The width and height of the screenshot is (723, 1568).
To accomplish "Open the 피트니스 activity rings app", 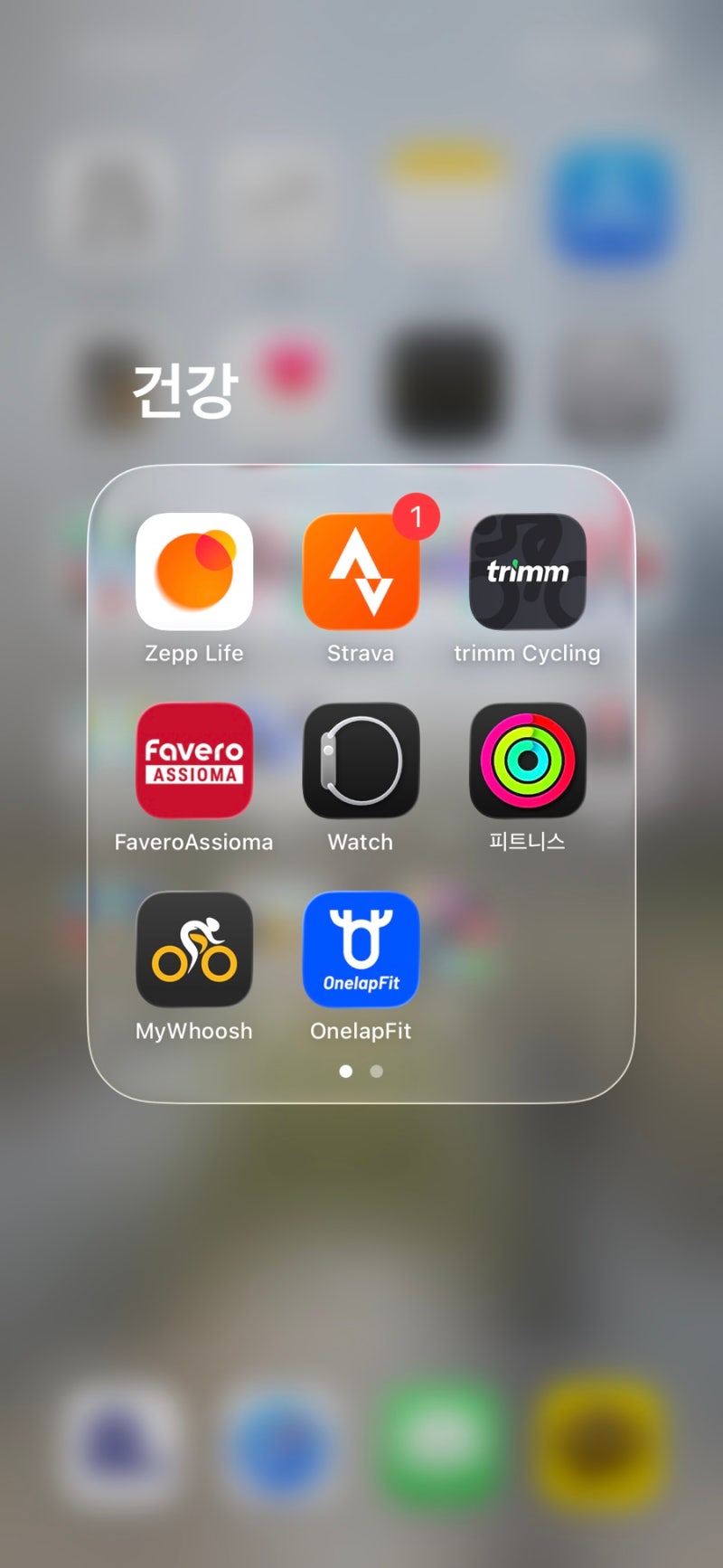I will pyautogui.click(x=528, y=760).
